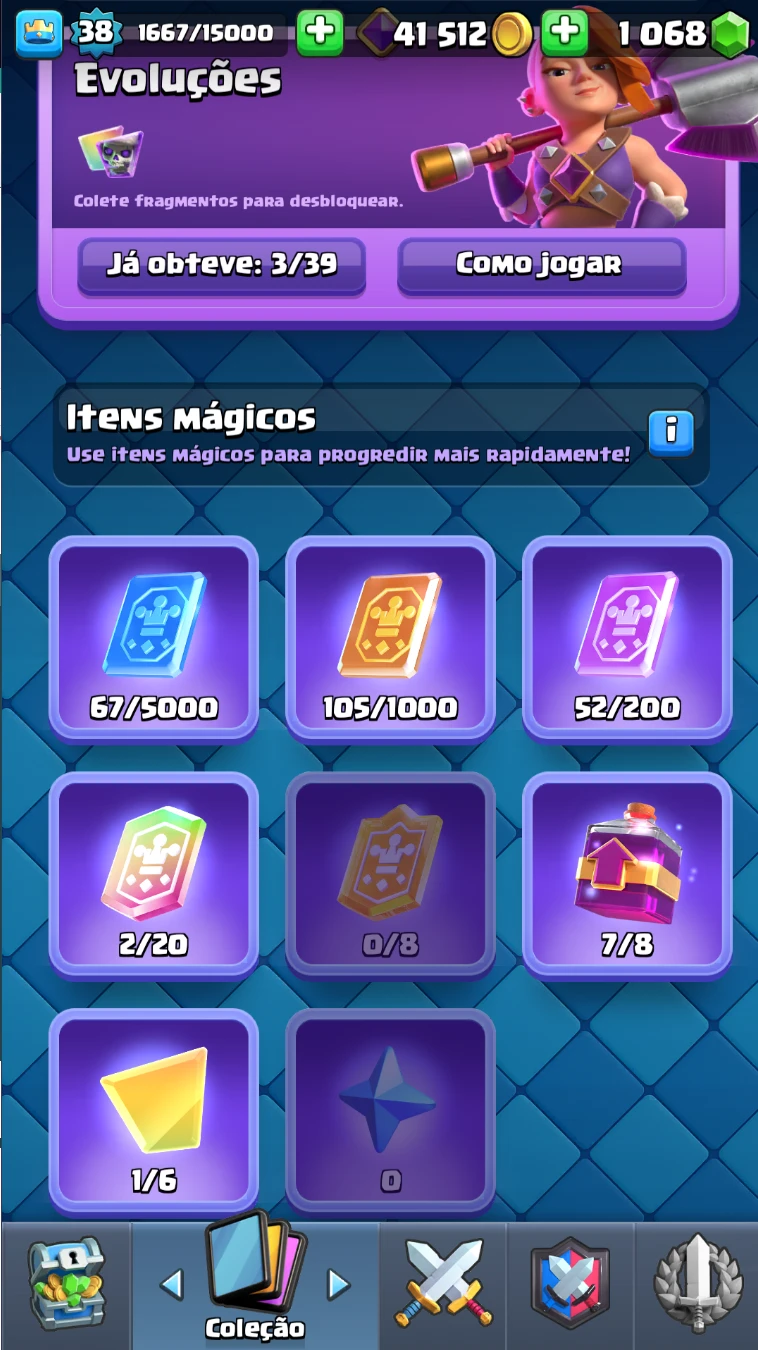Open the 'Como jogar' guide
This screenshot has width=758, height=1350.
pos(541,265)
